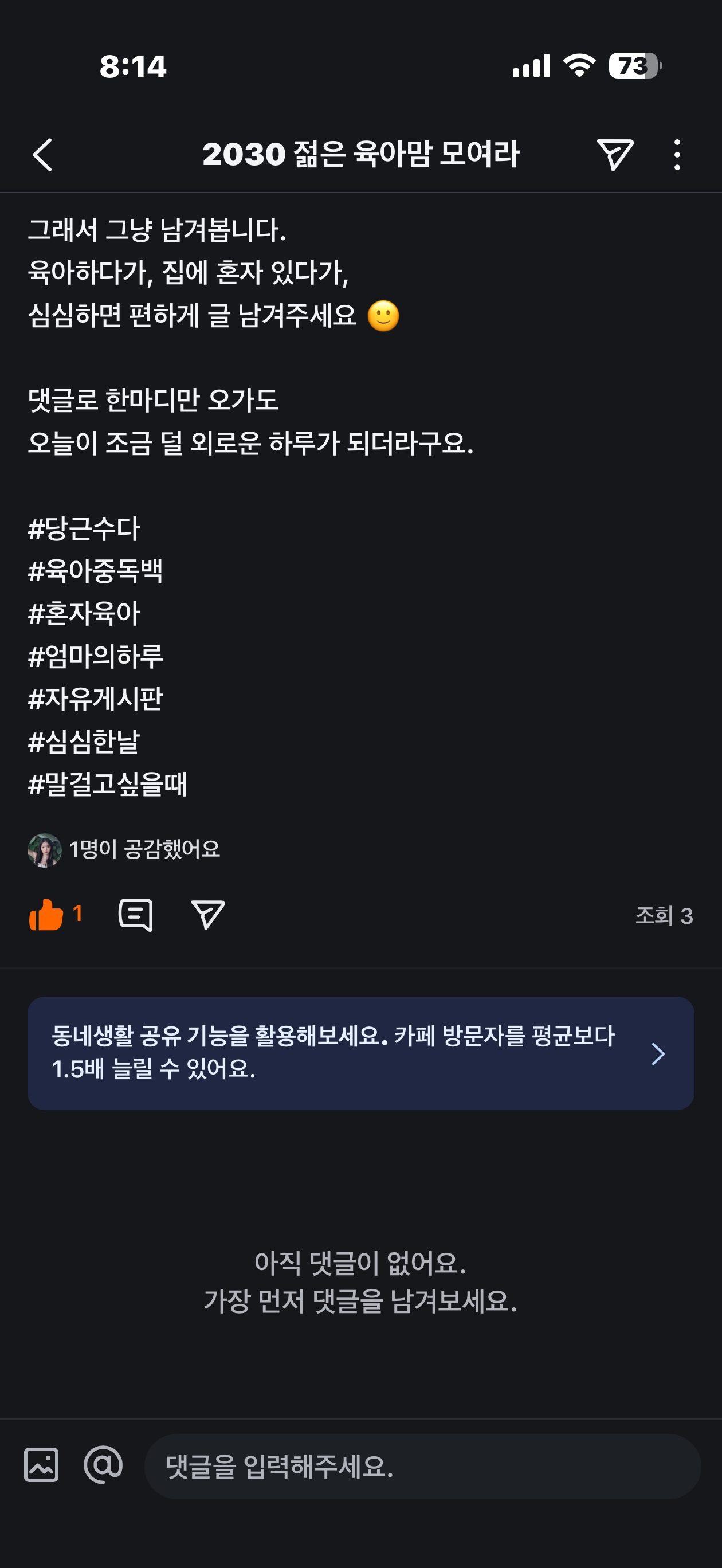
Task: Attach a photo to the comment
Action: 41,1464
